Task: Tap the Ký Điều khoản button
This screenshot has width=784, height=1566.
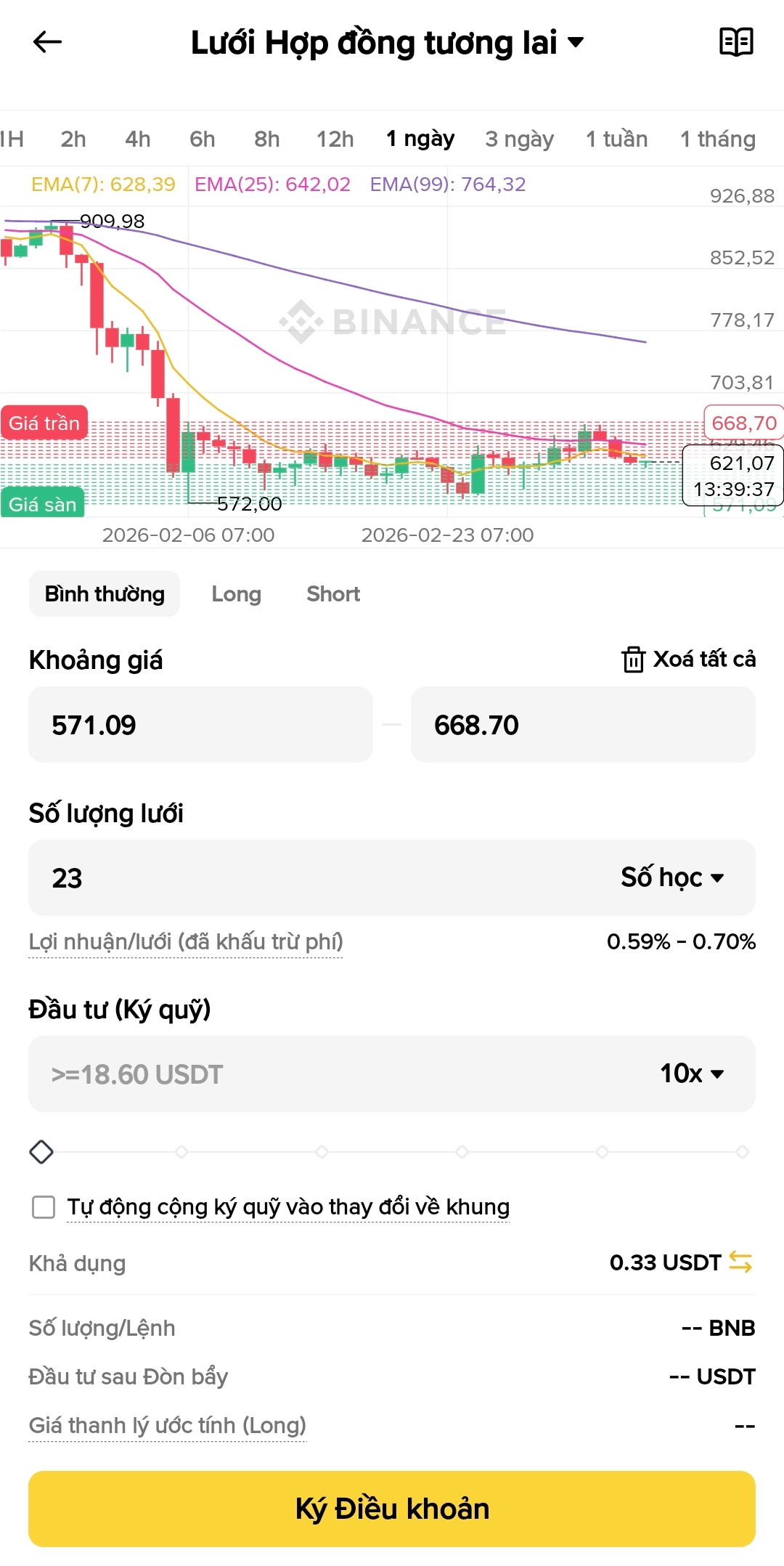Action: coord(392,1509)
